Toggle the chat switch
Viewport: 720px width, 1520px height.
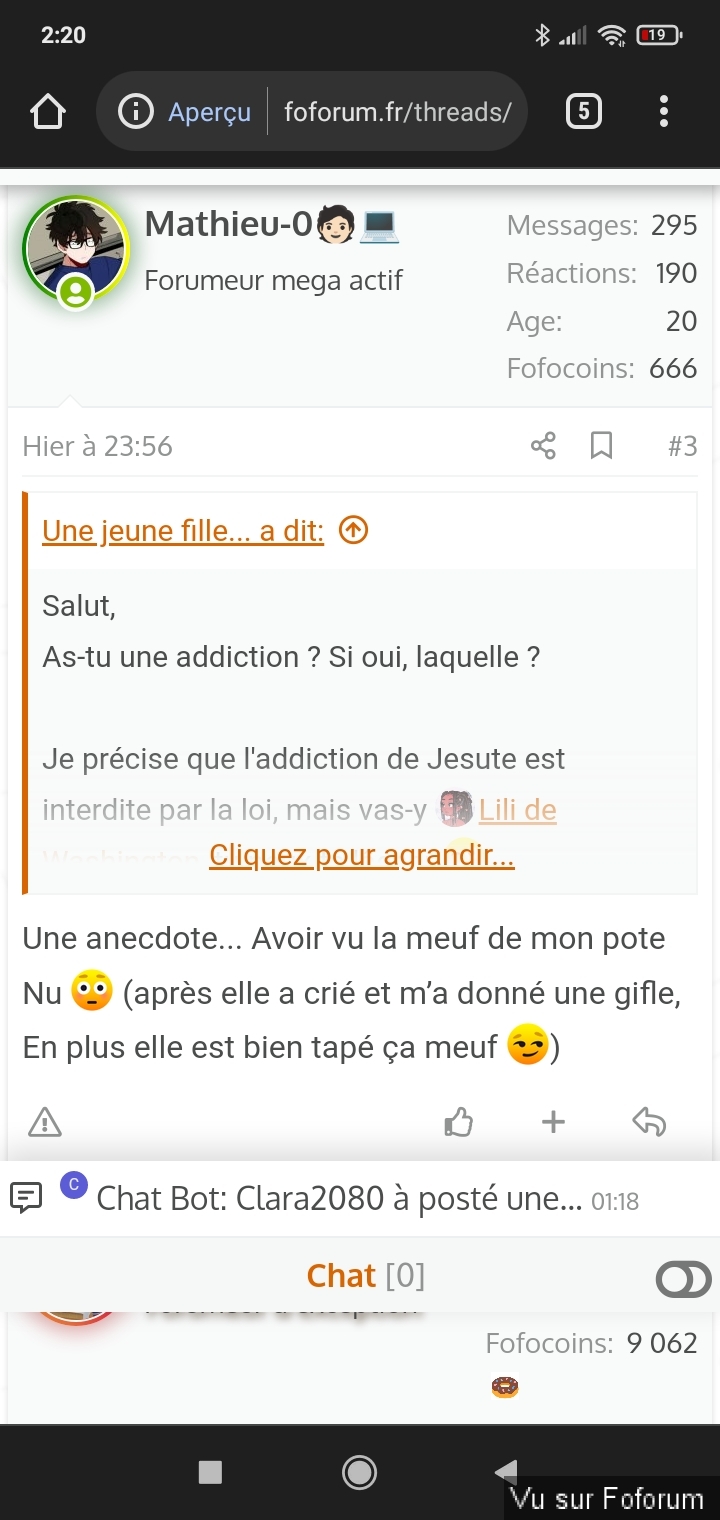coord(683,1279)
